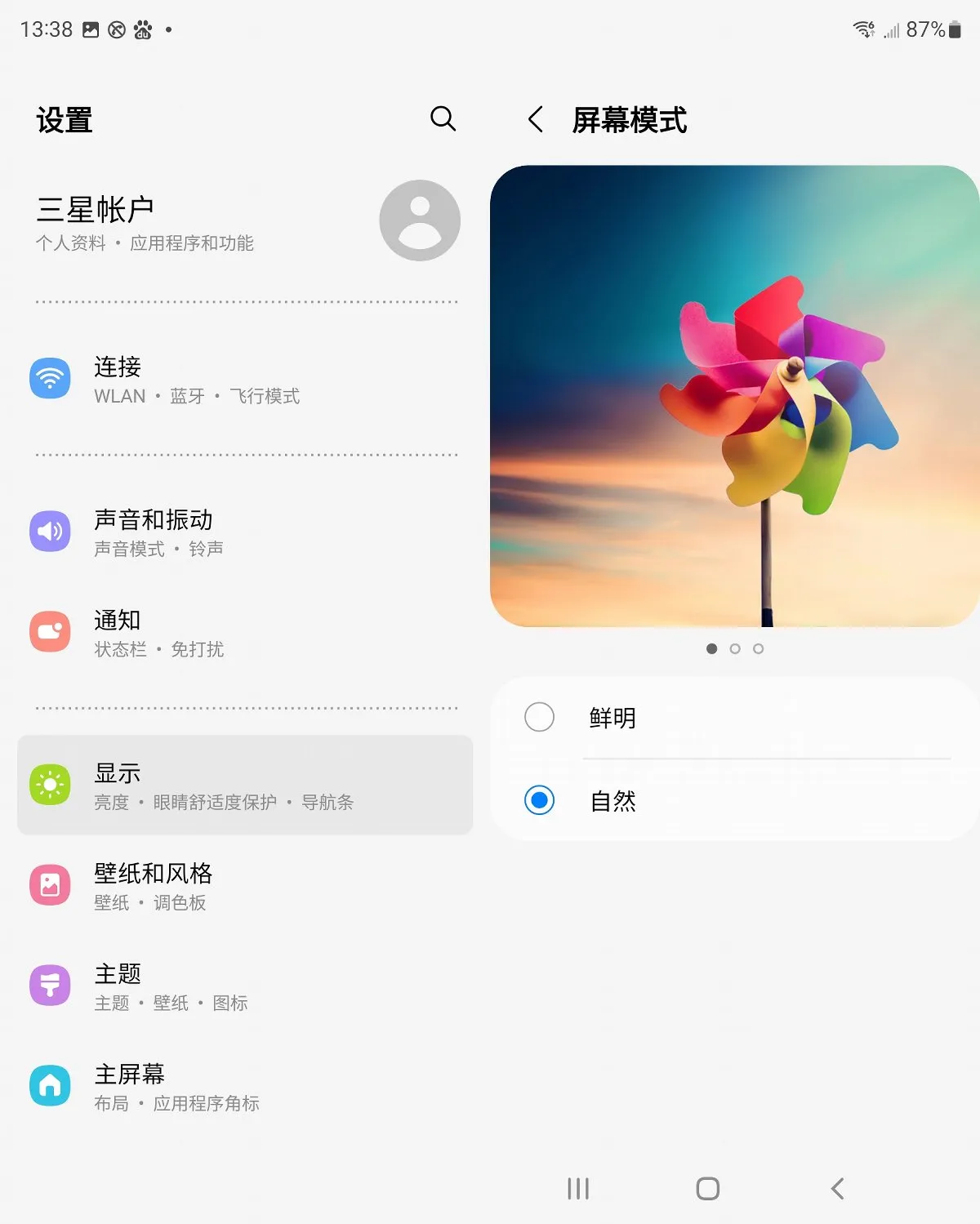Viewport: 980px width, 1224px height.
Task: Open 显示 settings
Action: (x=245, y=786)
